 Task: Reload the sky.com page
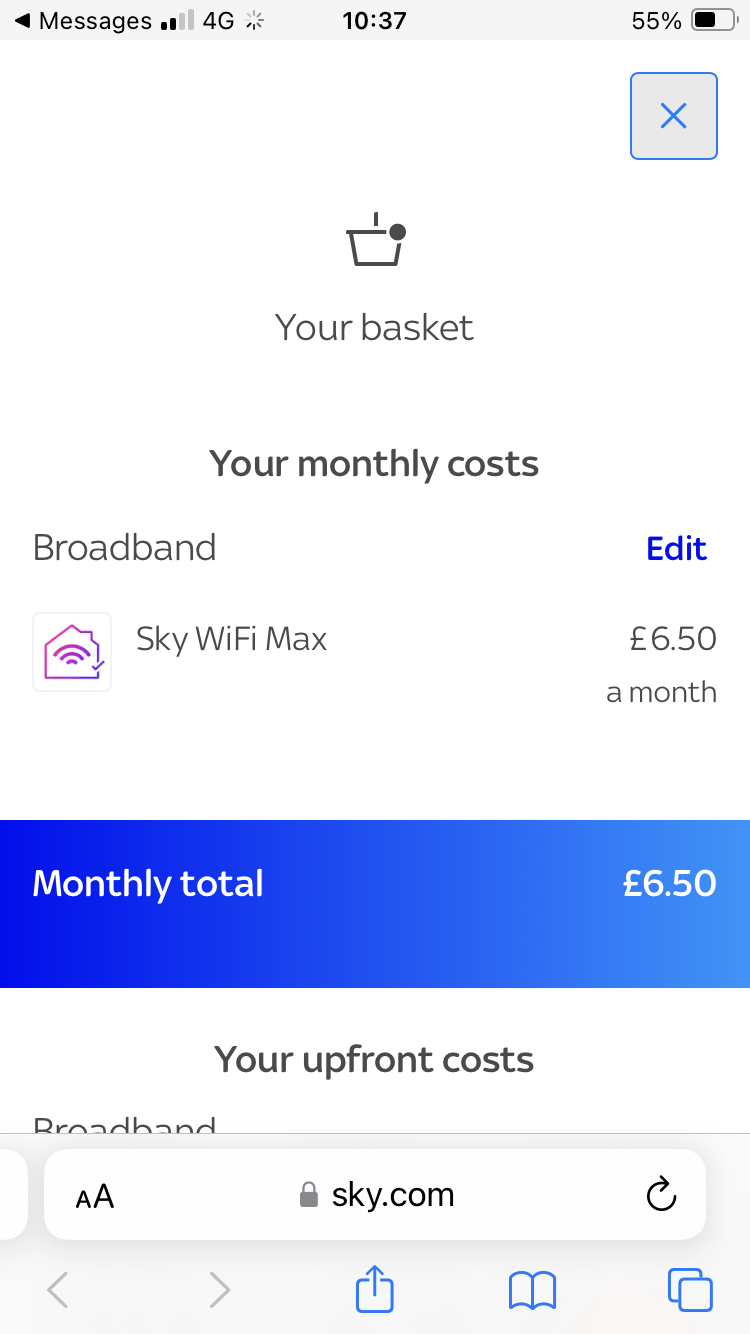pyautogui.click(x=661, y=1194)
